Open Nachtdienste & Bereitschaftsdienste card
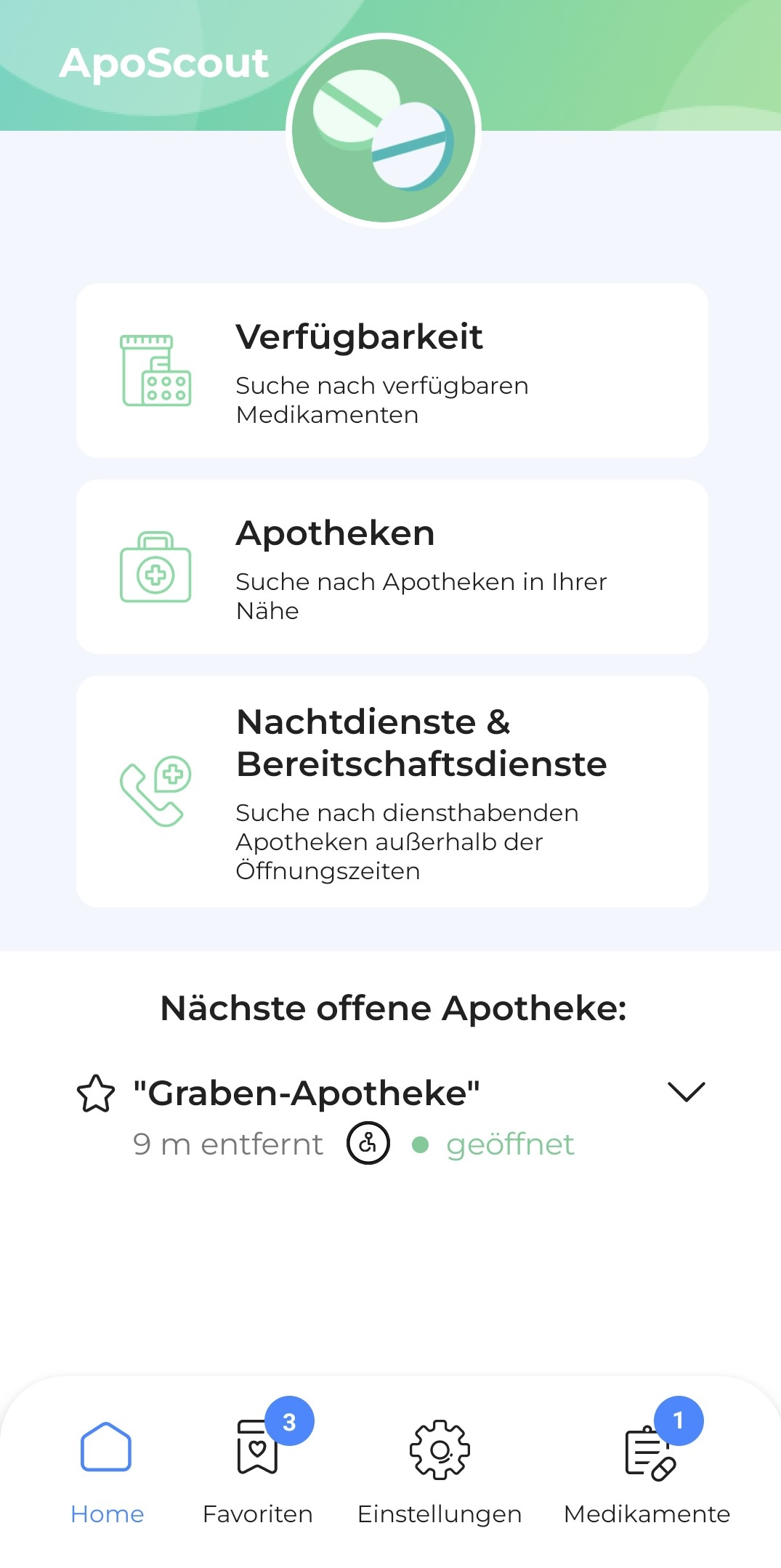 point(392,791)
